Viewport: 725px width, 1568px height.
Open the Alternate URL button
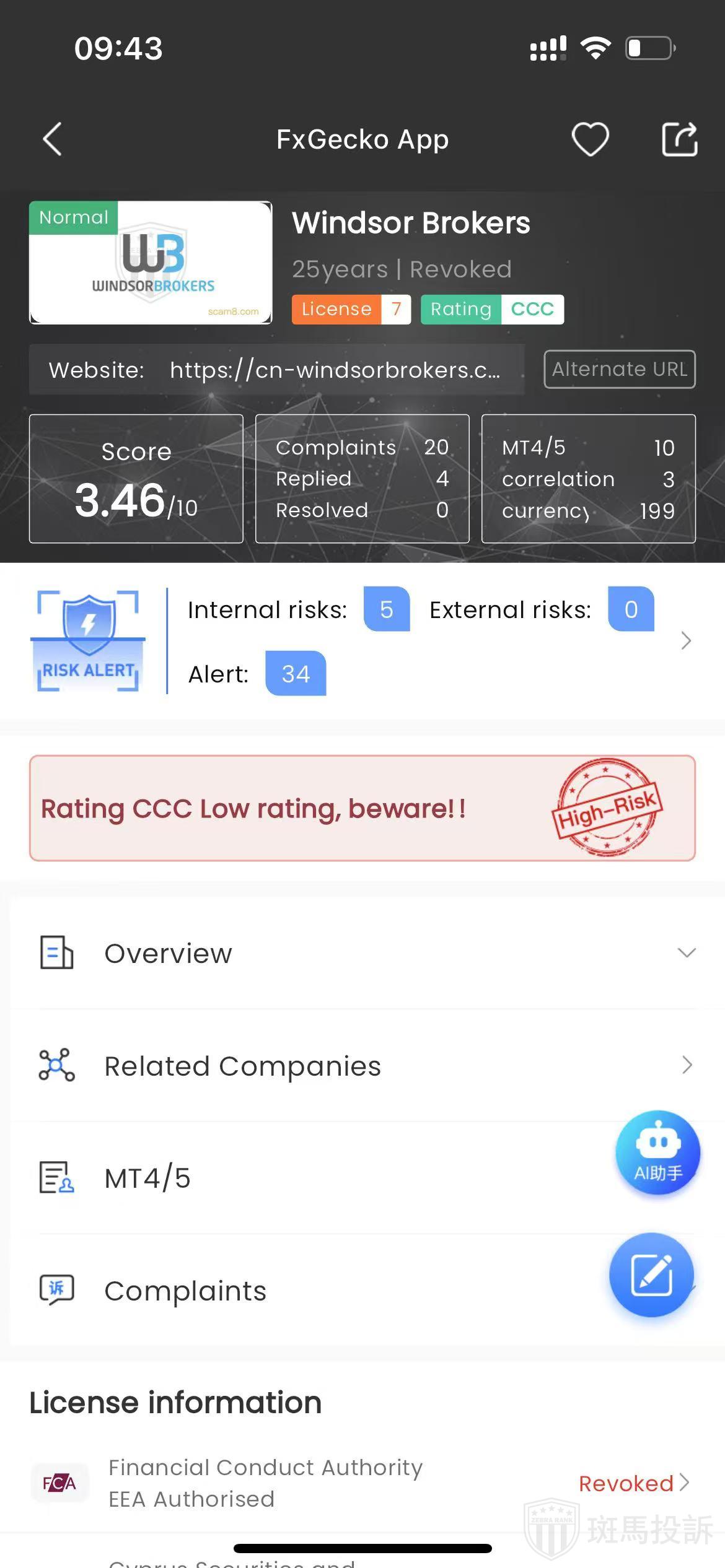pos(619,369)
